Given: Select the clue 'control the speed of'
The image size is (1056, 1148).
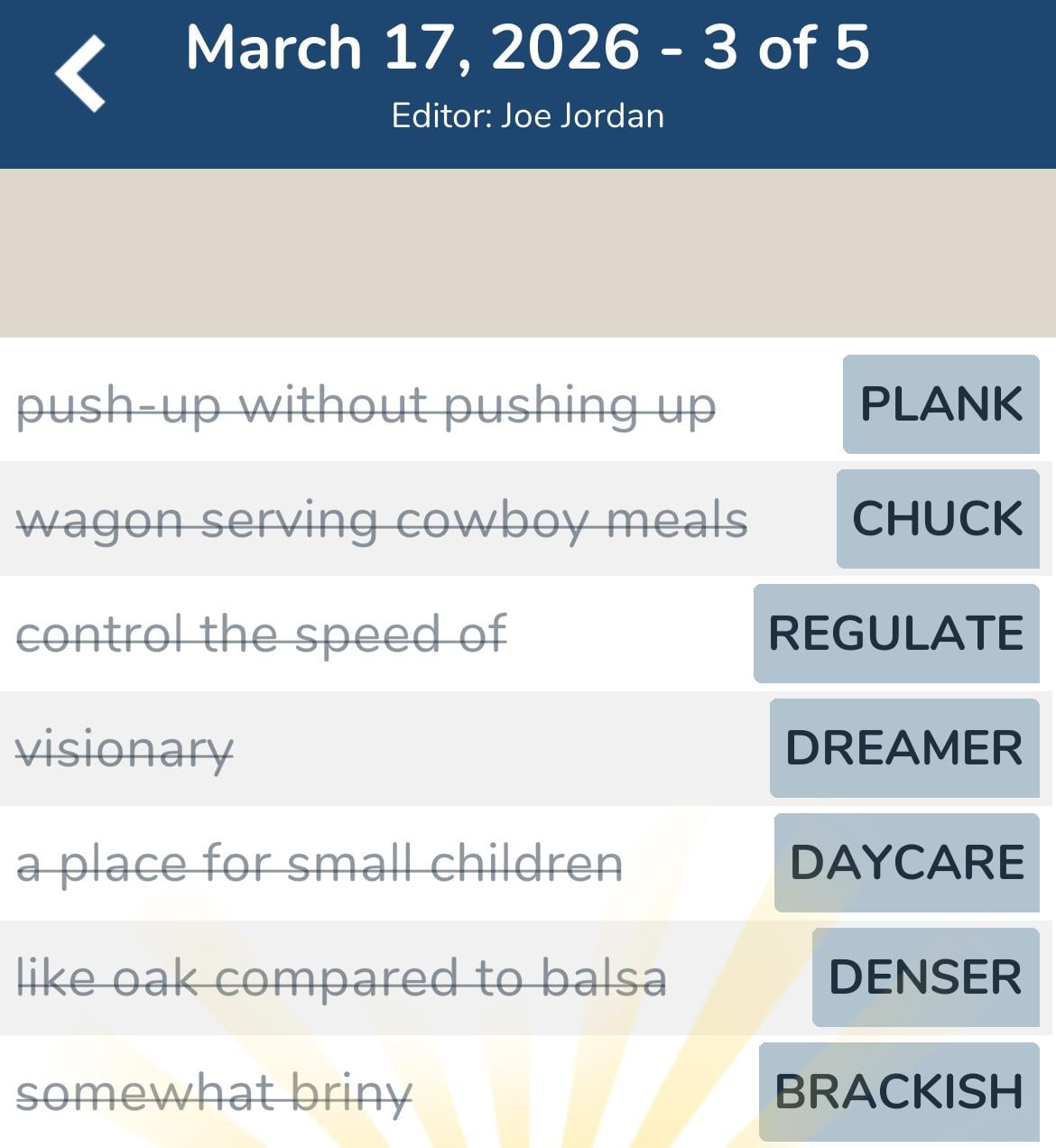Looking at the screenshot, I should 262,634.
